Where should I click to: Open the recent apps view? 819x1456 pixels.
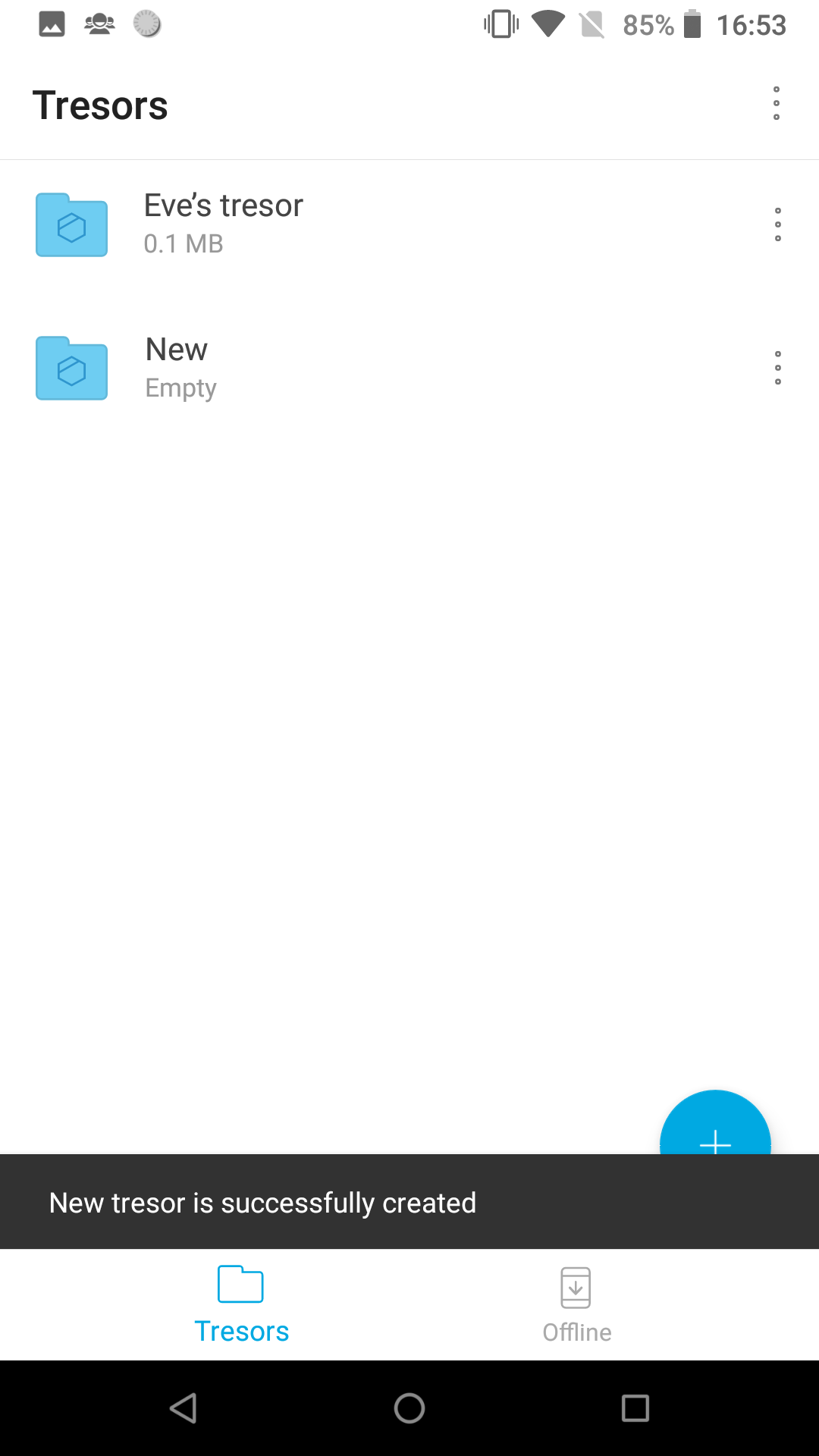click(635, 1408)
